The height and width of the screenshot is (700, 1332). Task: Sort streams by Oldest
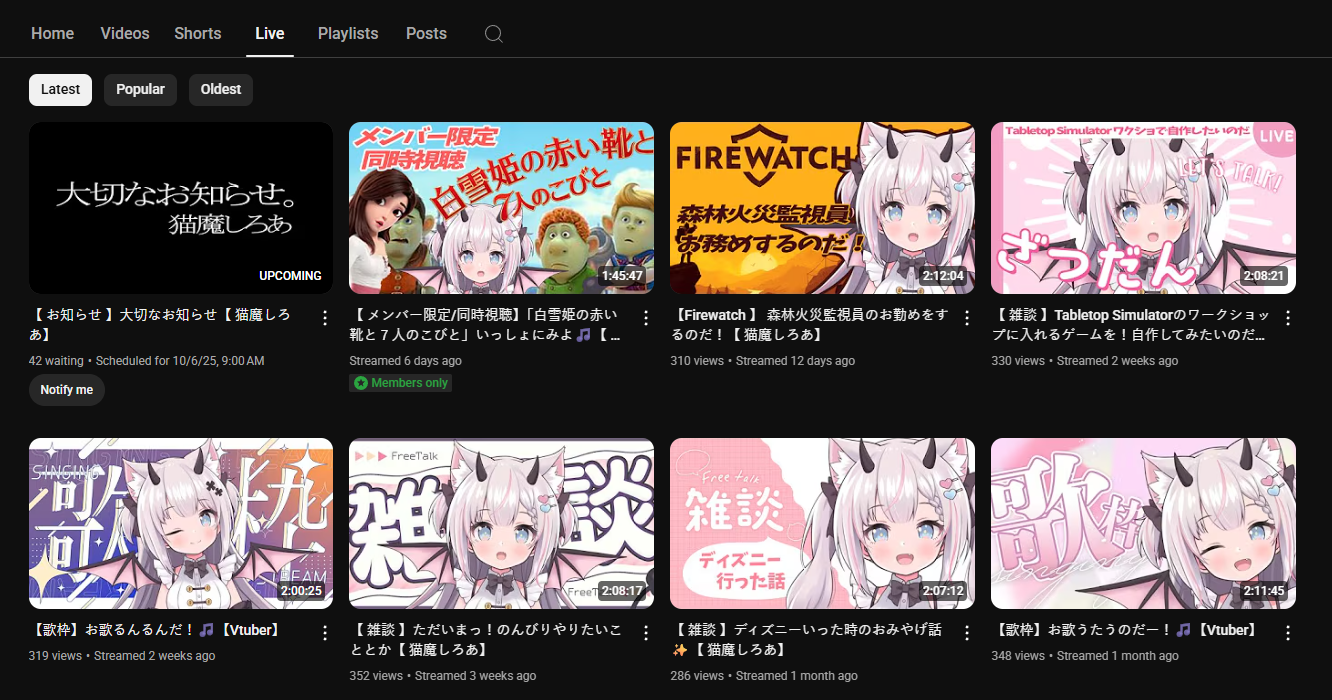(x=220, y=89)
